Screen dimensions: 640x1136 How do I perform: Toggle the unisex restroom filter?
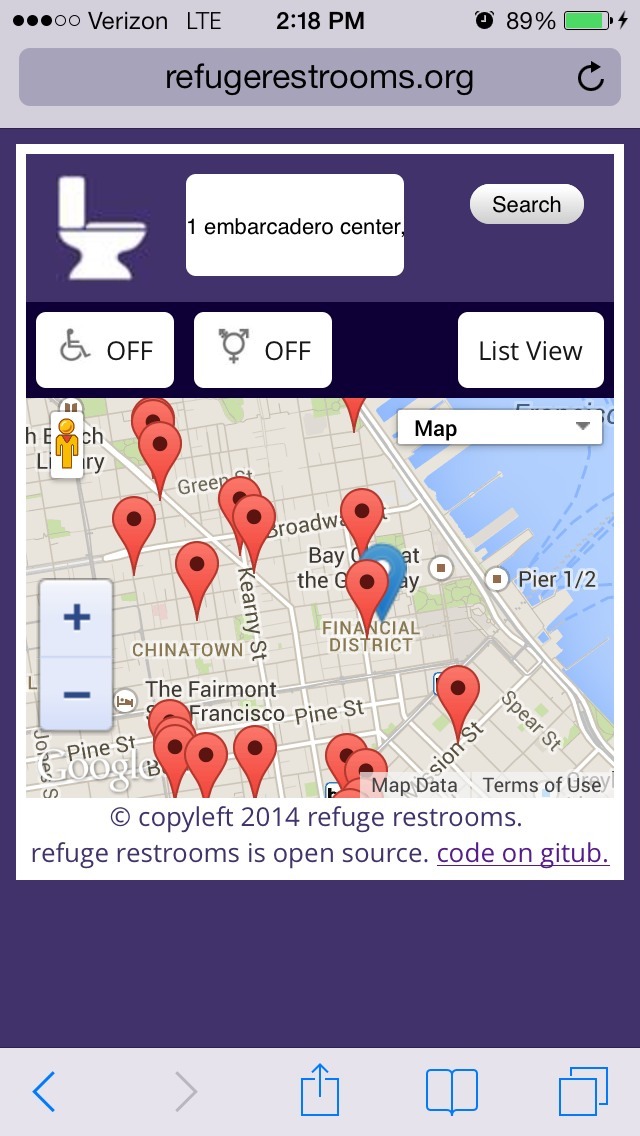coord(263,350)
